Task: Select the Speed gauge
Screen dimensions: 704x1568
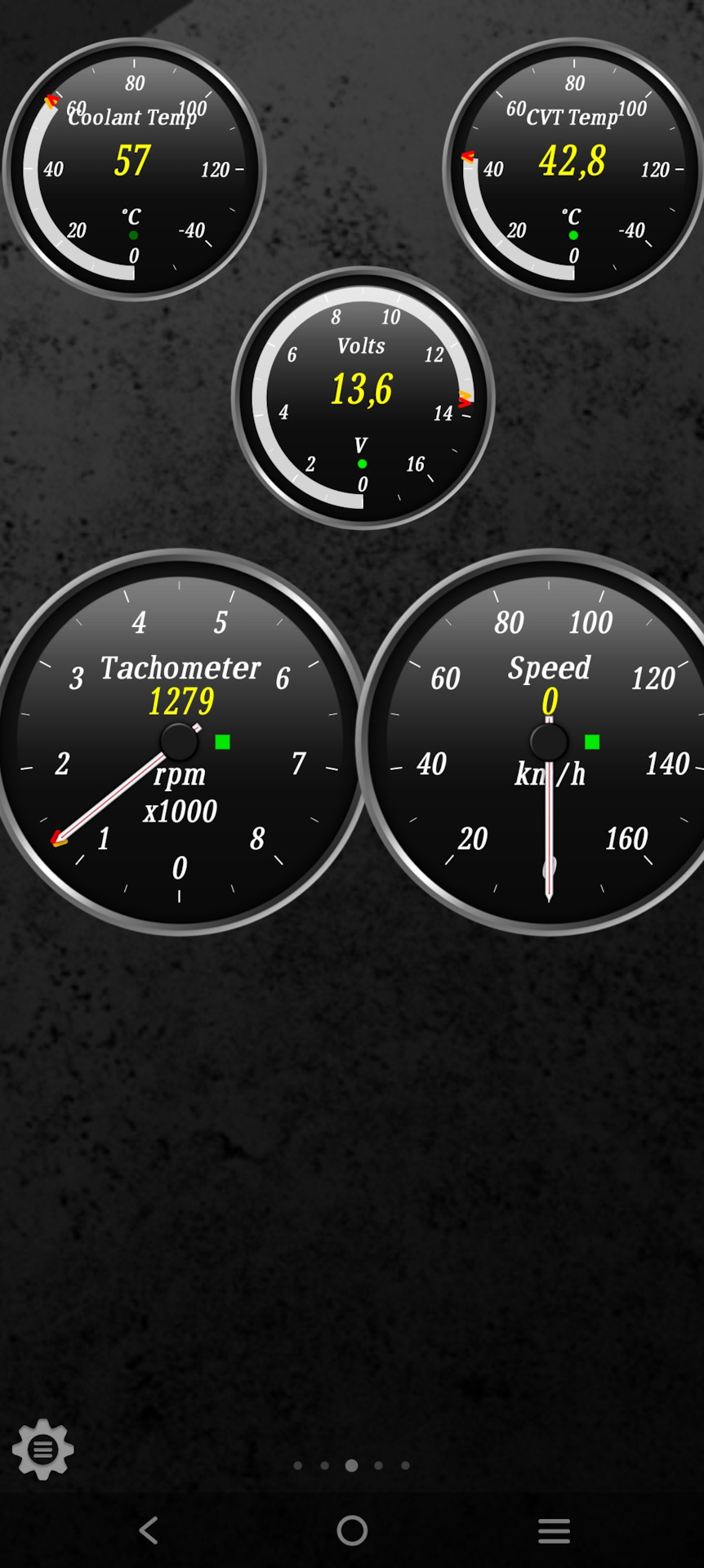Action: point(549,742)
